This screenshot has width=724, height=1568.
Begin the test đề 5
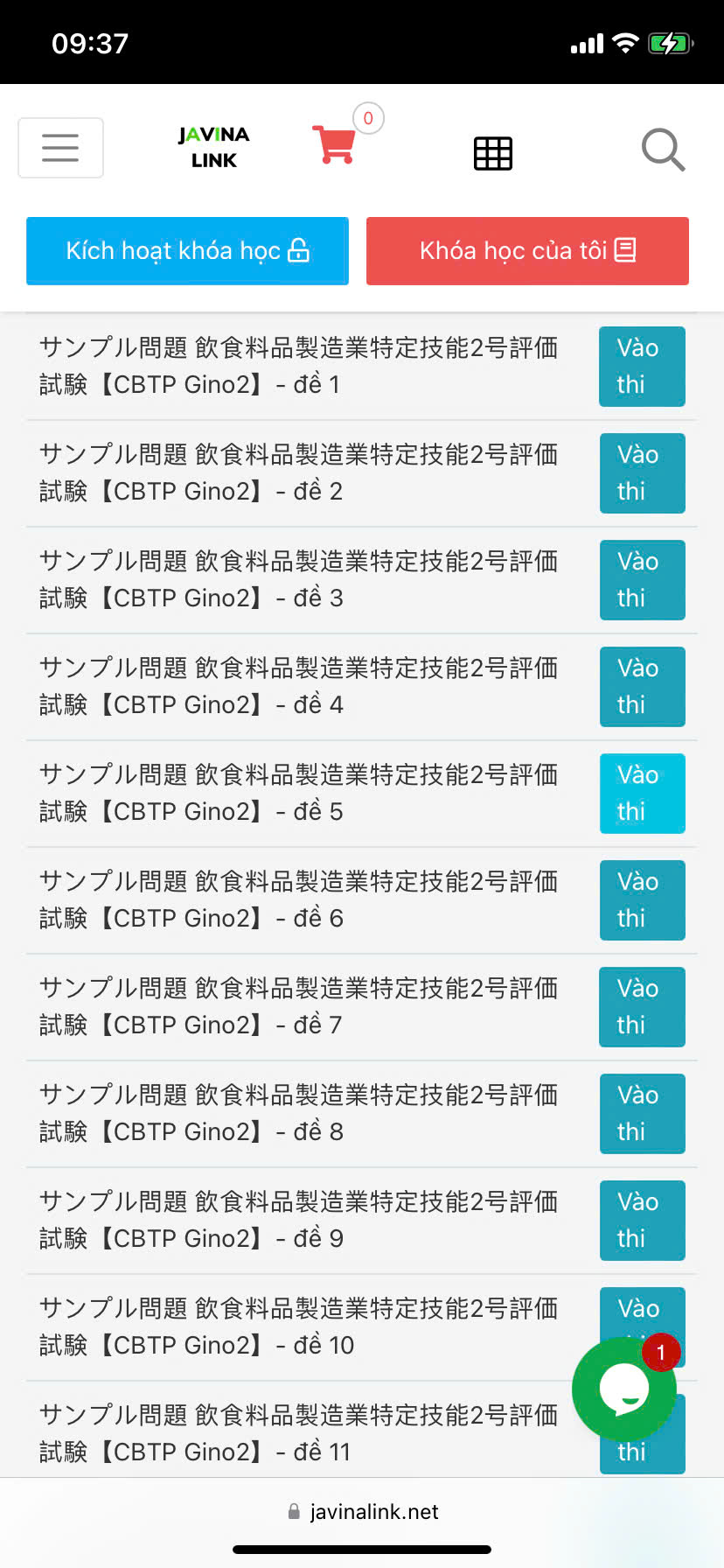tap(642, 794)
